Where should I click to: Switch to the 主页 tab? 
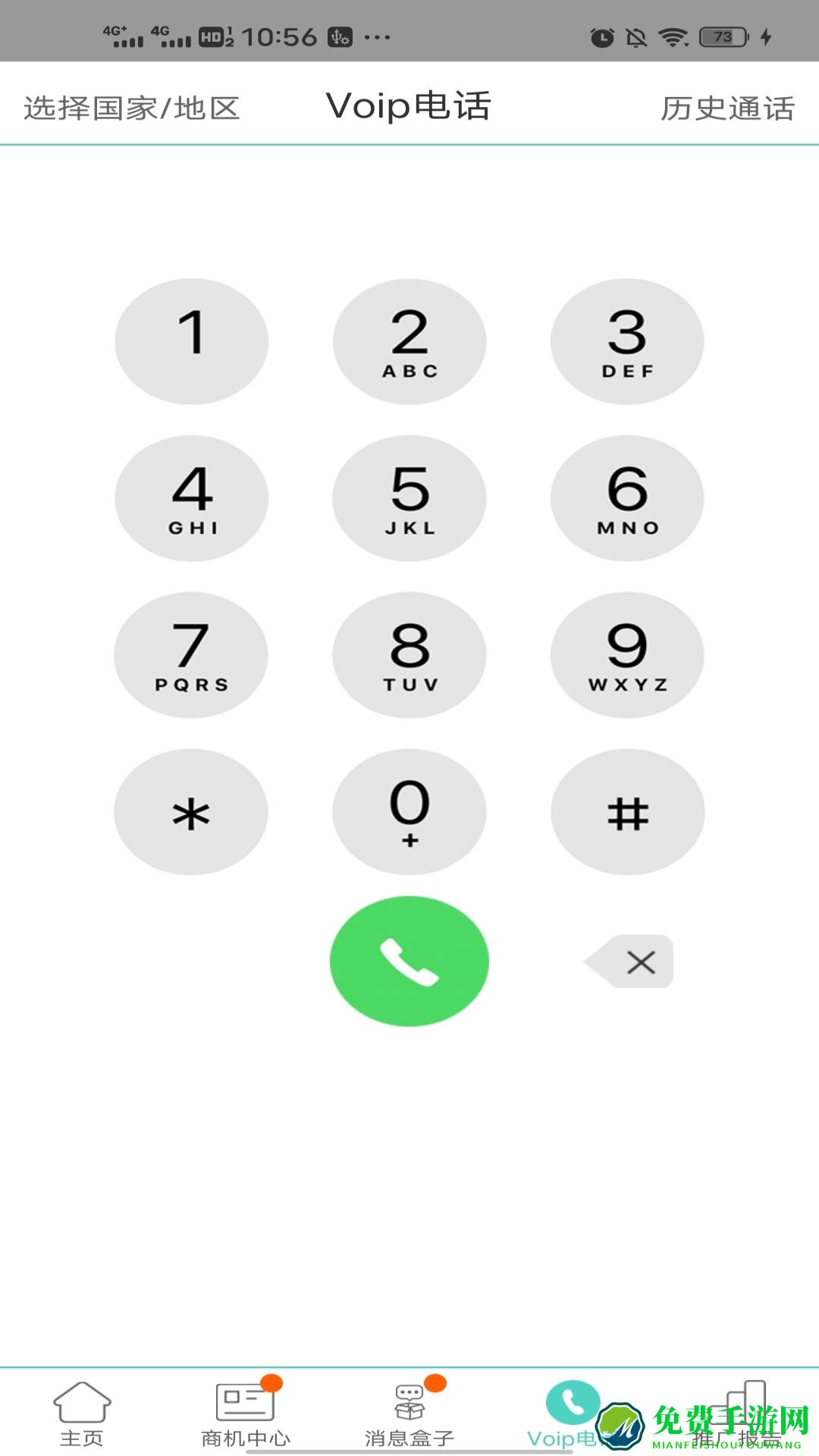[82, 1414]
